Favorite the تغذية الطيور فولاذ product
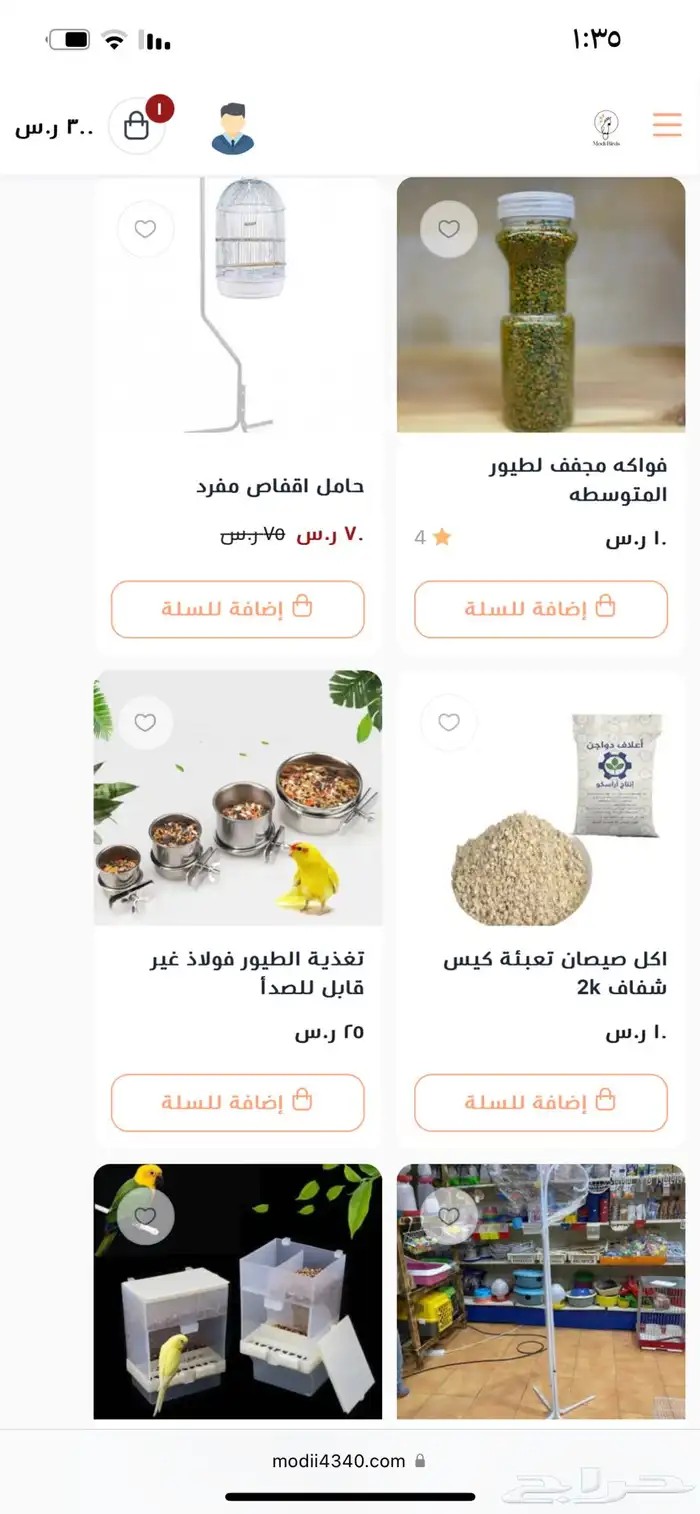This screenshot has width=700, height=1514. 146,722
